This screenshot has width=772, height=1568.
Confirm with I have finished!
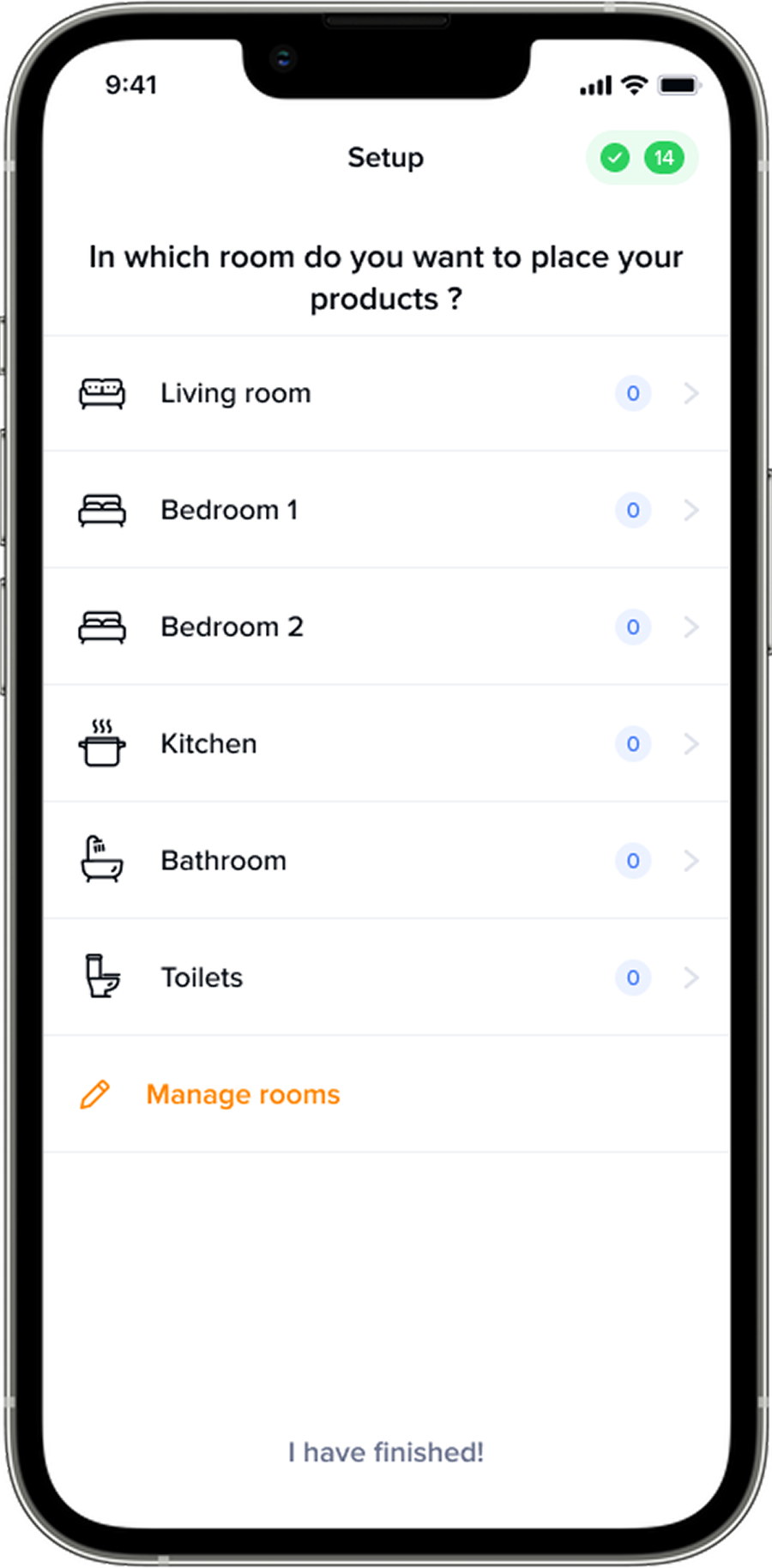click(386, 1452)
